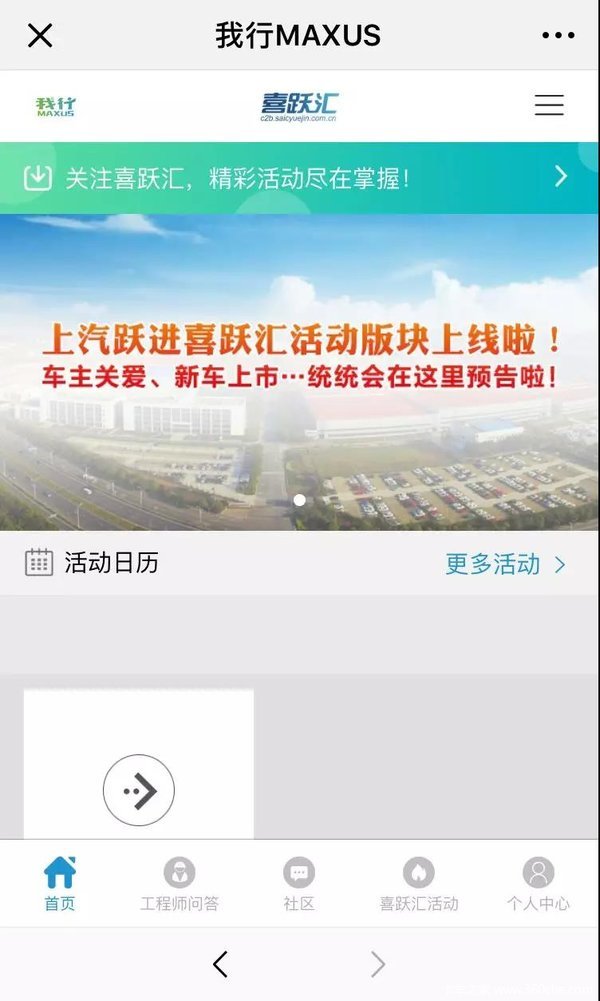
Task: Switch to the 个人中心 tab
Action: coord(538,884)
